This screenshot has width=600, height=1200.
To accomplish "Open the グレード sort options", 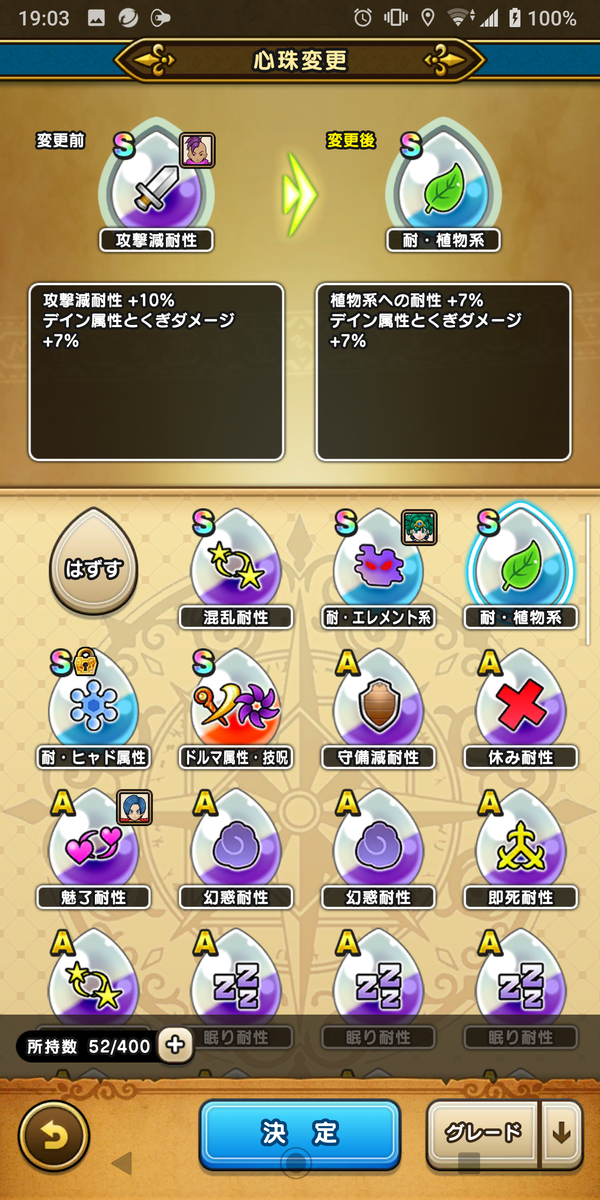I will (x=484, y=1133).
